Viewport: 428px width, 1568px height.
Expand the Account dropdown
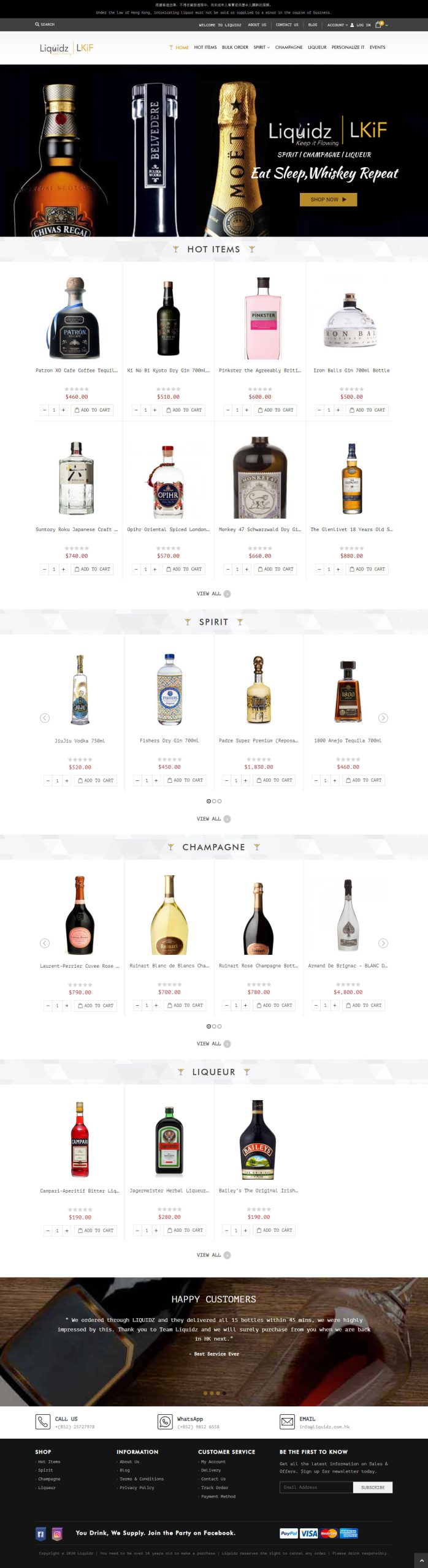pos(337,25)
